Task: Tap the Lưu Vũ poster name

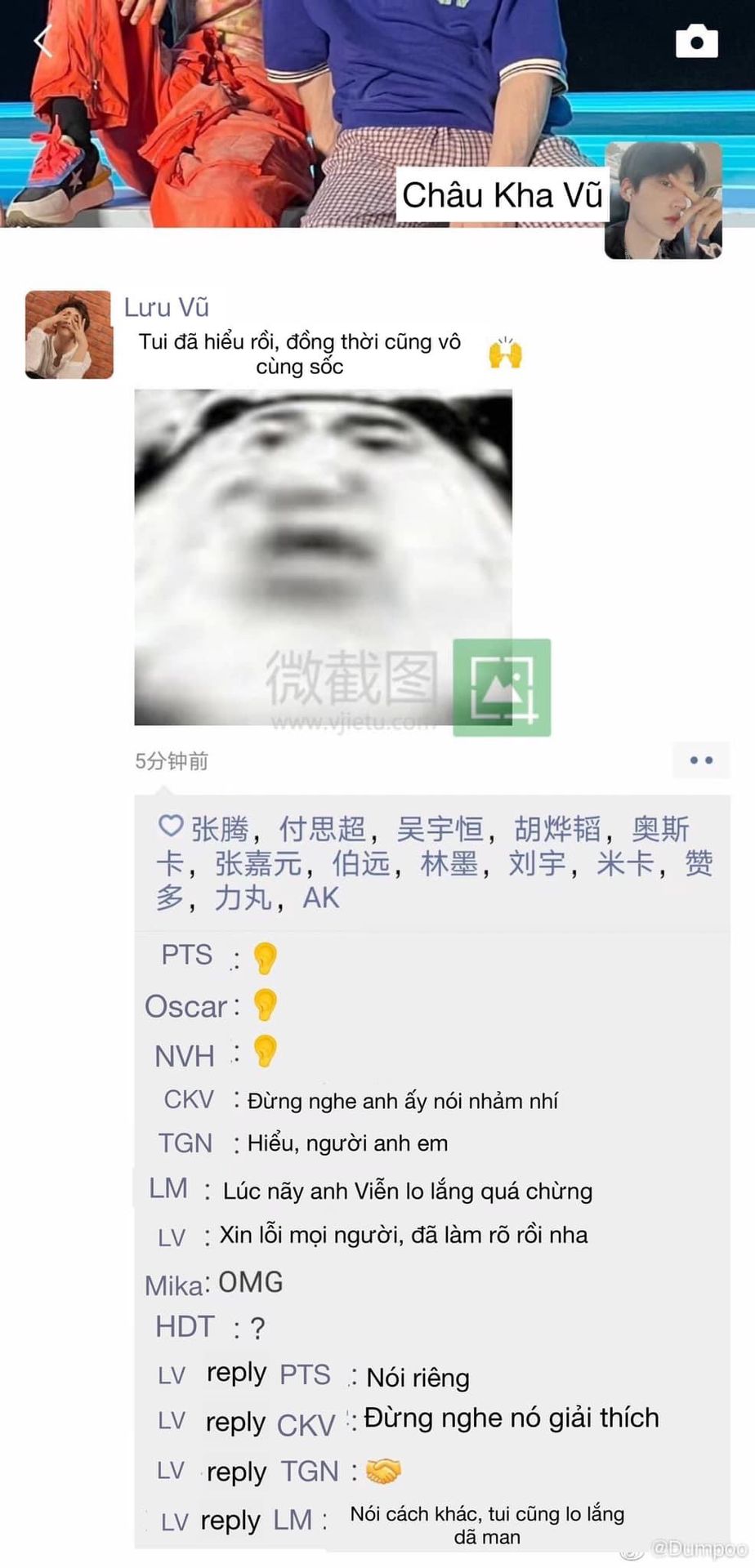Action: tap(167, 307)
